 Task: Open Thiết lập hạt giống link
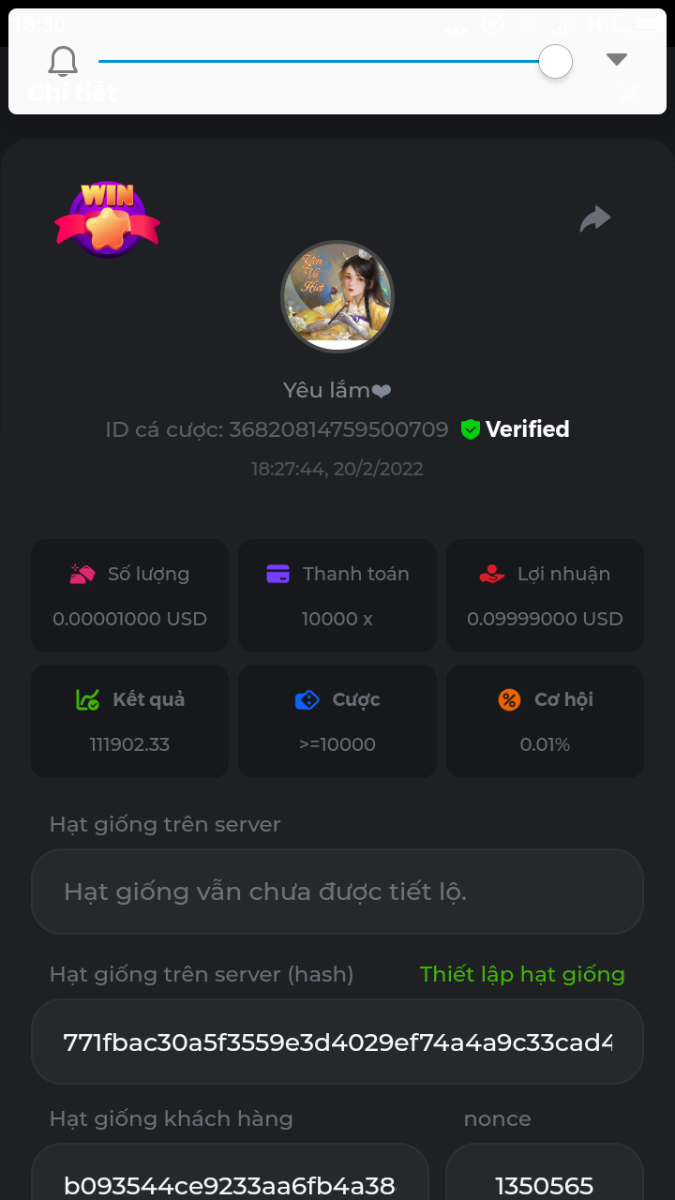[x=522, y=974]
